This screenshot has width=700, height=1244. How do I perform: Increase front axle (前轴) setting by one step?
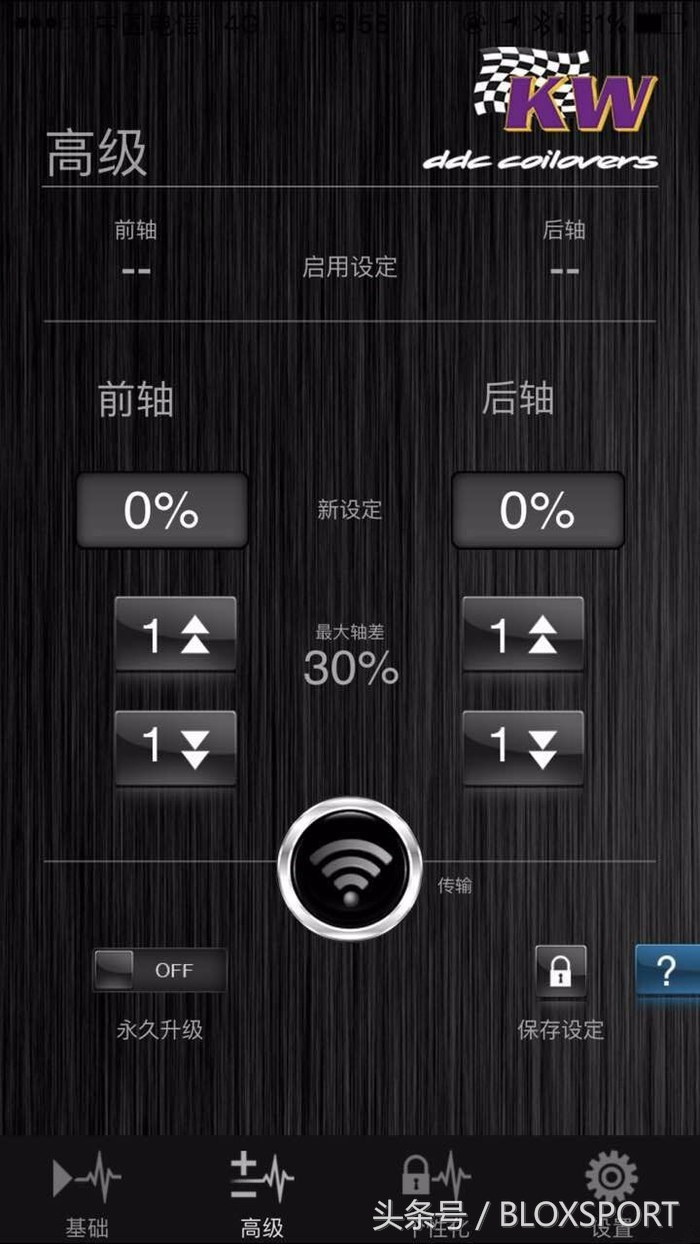click(x=175, y=634)
